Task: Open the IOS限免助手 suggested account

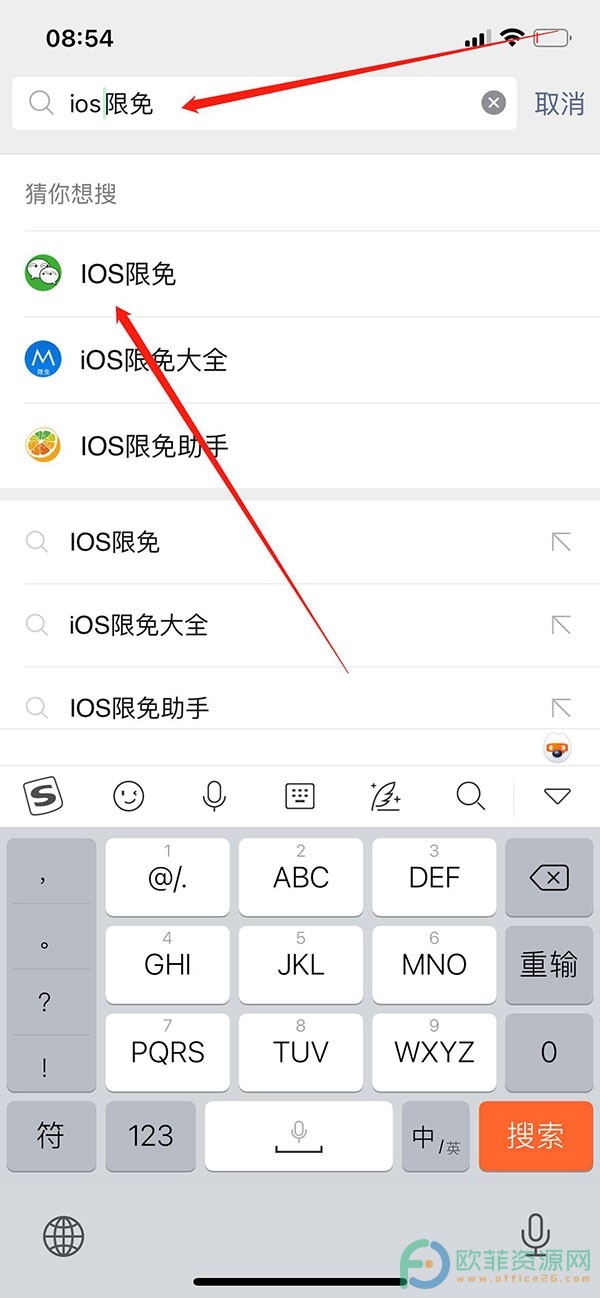Action: [153, 445]
